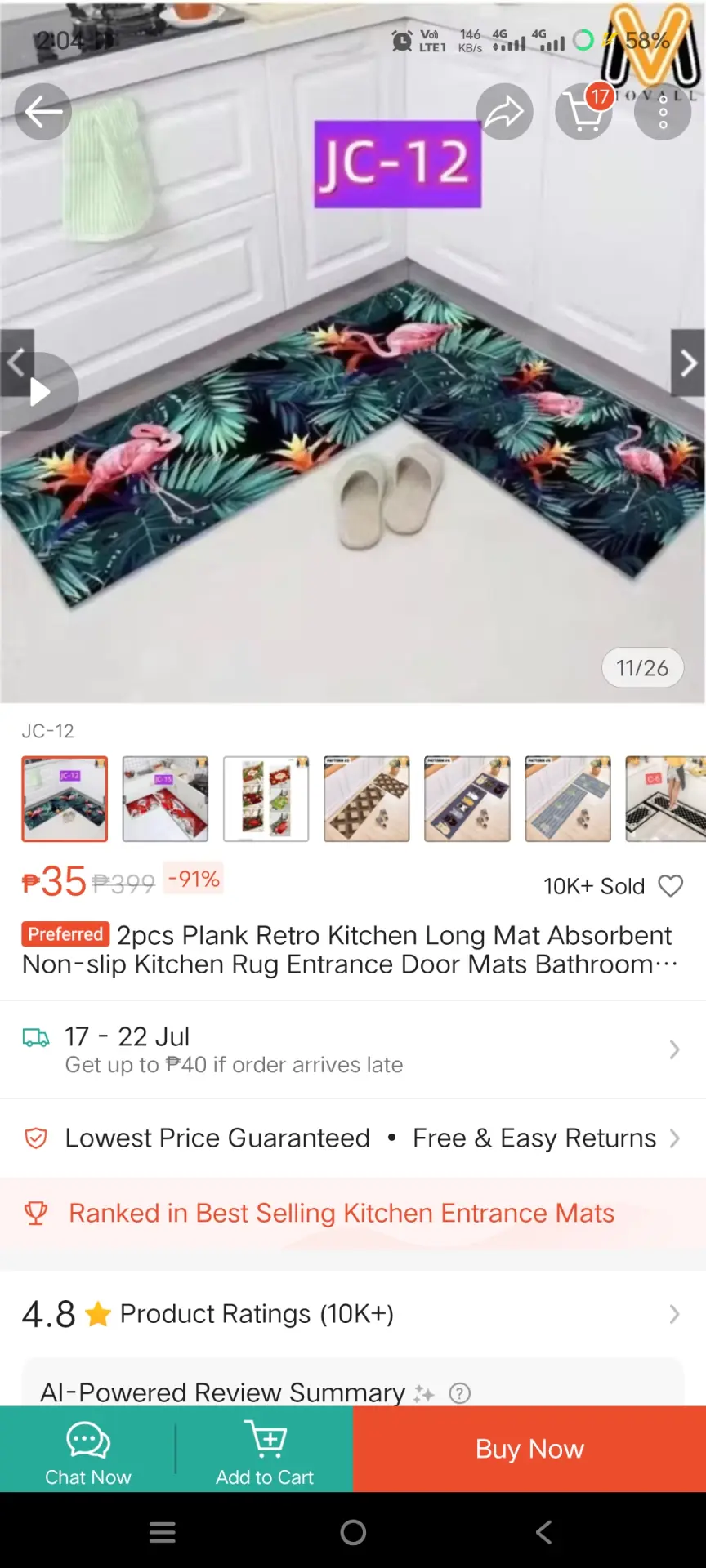Tap the AI review summary help icon

coord(460,1393)
